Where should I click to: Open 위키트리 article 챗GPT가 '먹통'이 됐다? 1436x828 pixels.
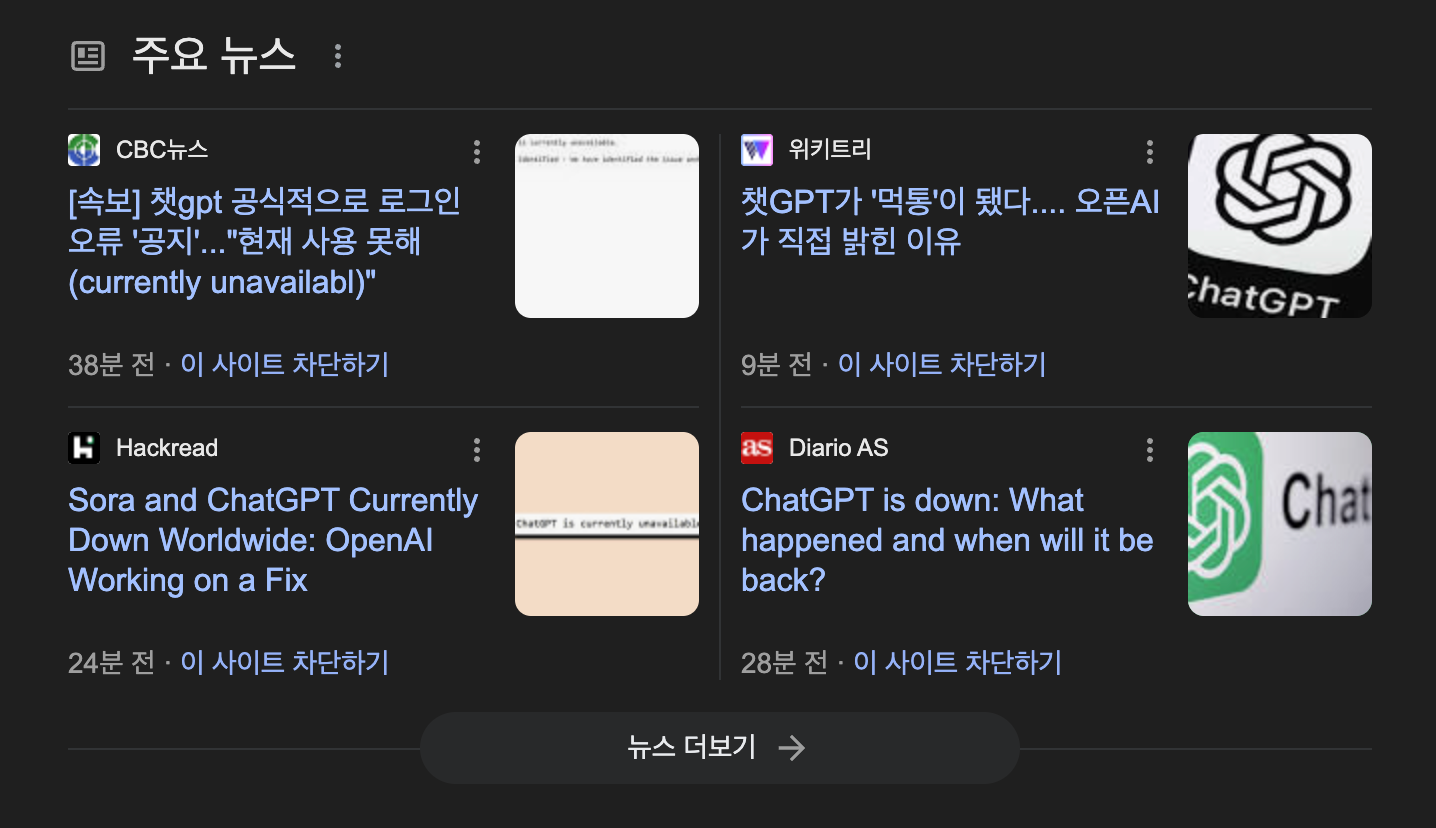pos(949,222)
